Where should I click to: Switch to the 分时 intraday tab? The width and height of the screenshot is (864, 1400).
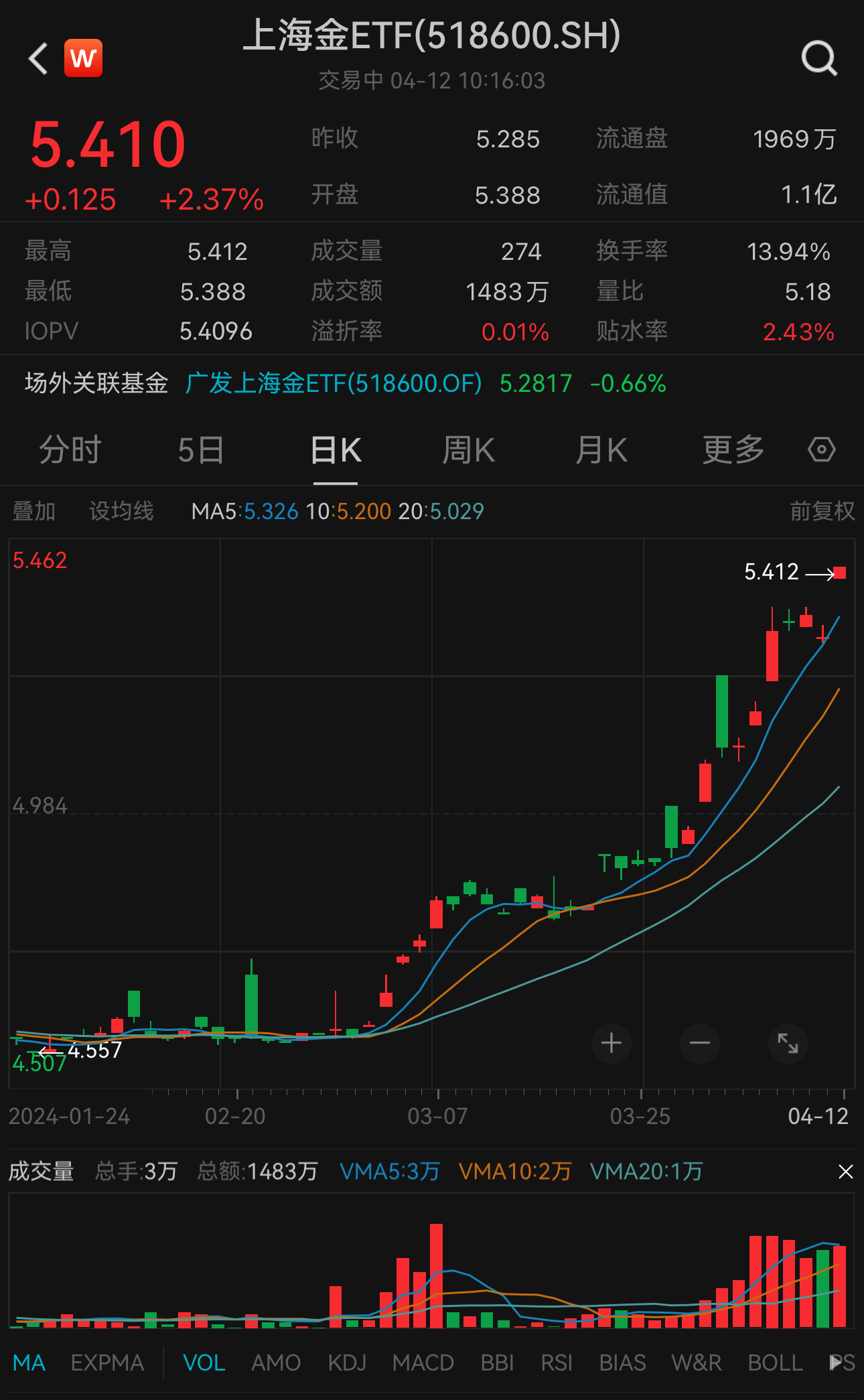click(x=69, y=450)
